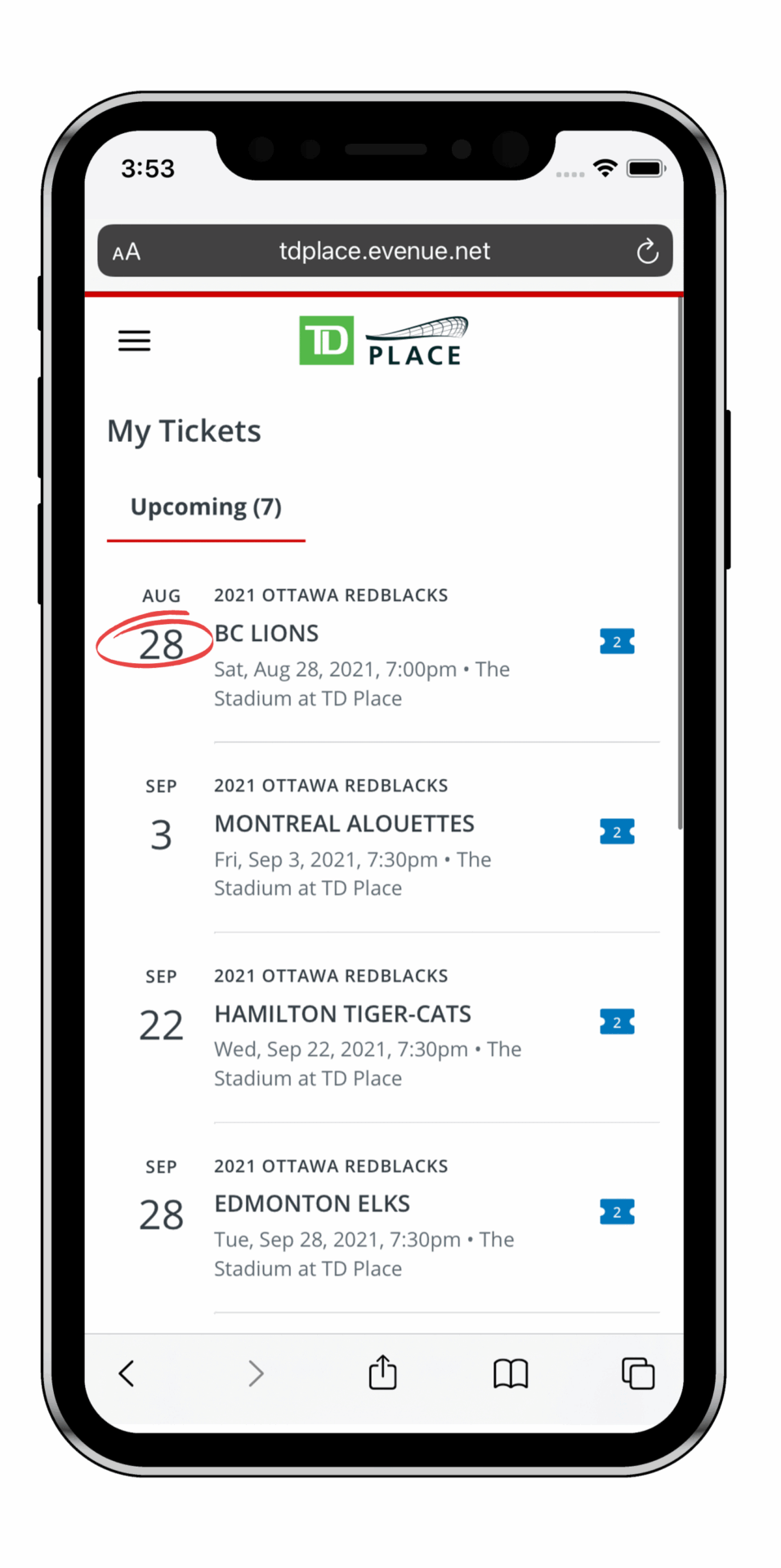Open the bookmarks book icon

tap(511, 1374)
